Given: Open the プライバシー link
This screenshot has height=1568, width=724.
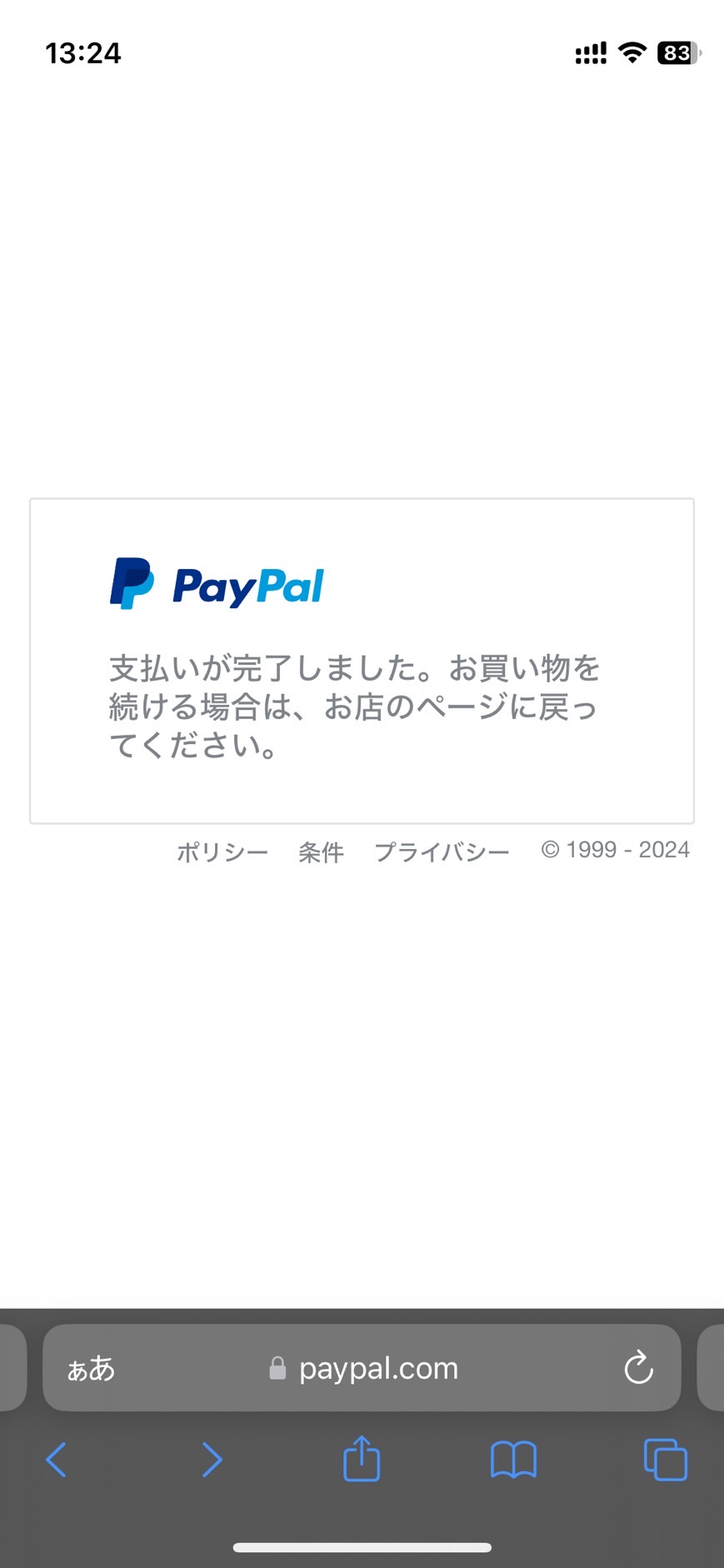Looking at the screenshot, I should coord(442,851).
